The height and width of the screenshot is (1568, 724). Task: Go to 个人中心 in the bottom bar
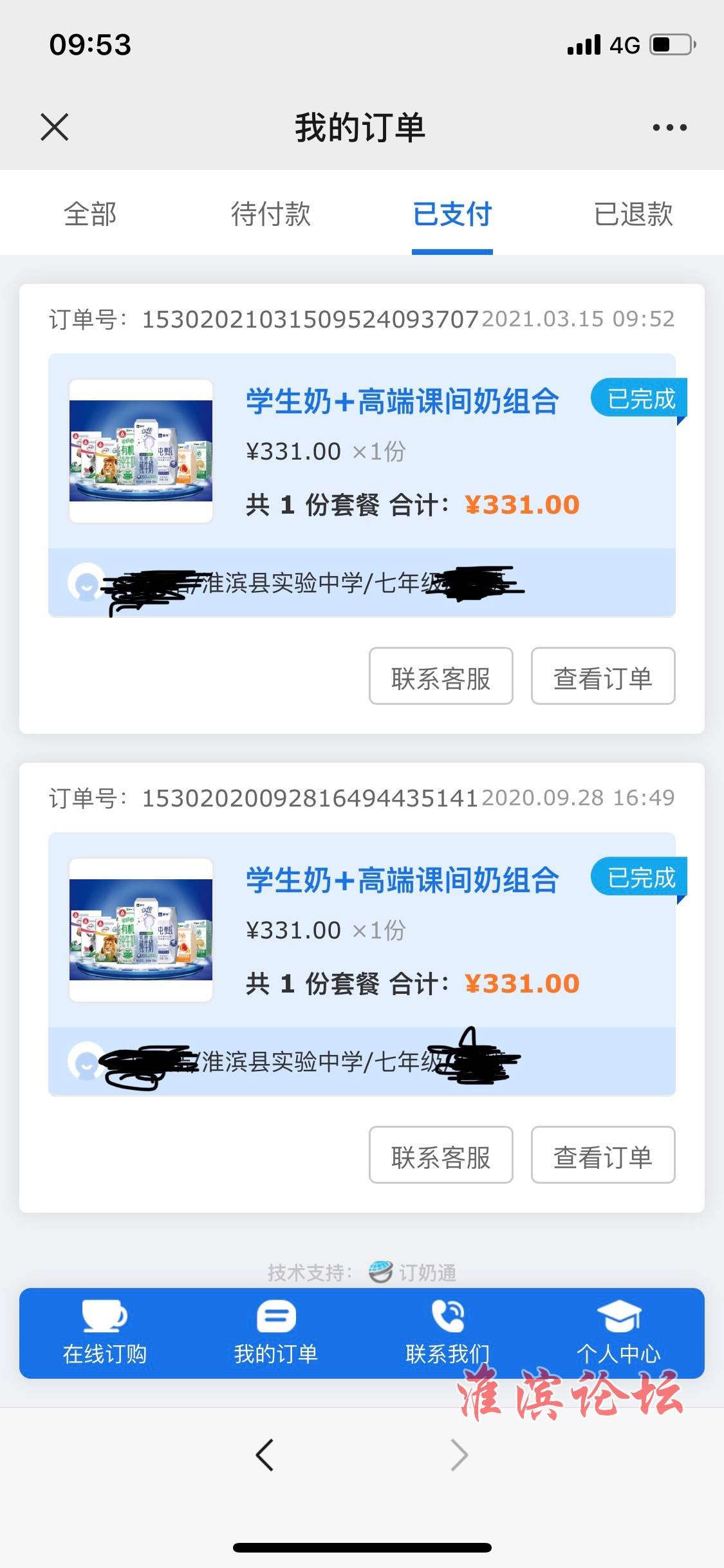click(x=618, y=1332)
